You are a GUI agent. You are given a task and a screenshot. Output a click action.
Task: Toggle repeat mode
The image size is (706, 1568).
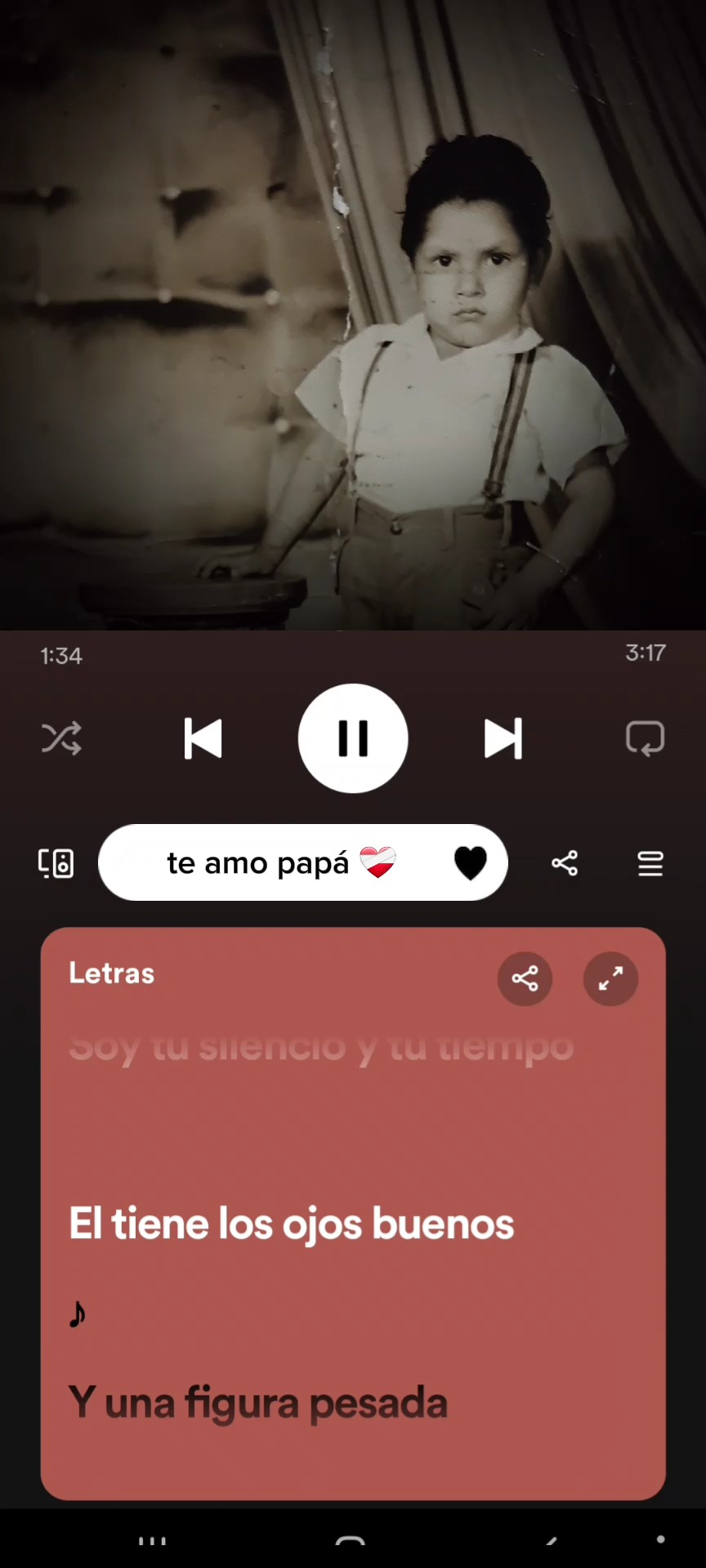click(x=645, y=738)
